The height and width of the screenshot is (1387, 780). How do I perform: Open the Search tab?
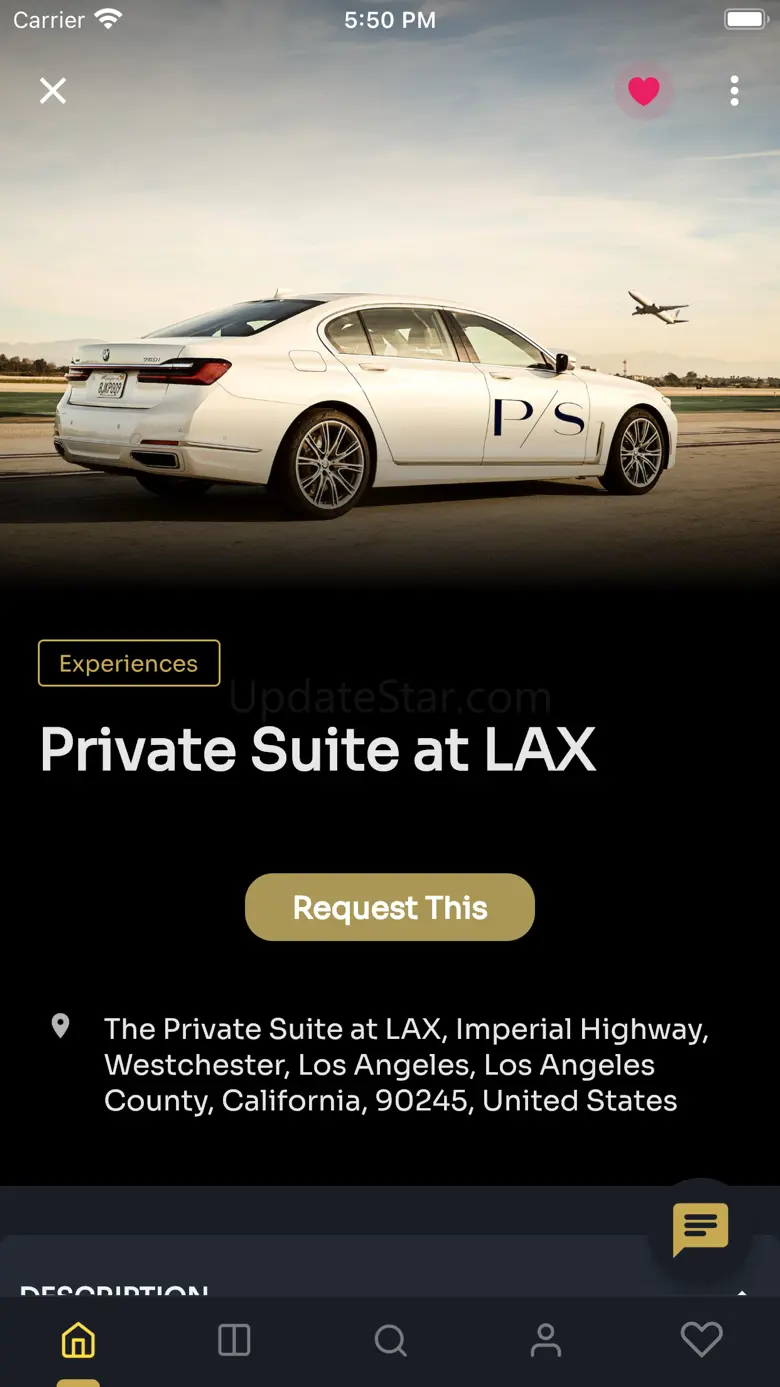(x=390, y=1340)
